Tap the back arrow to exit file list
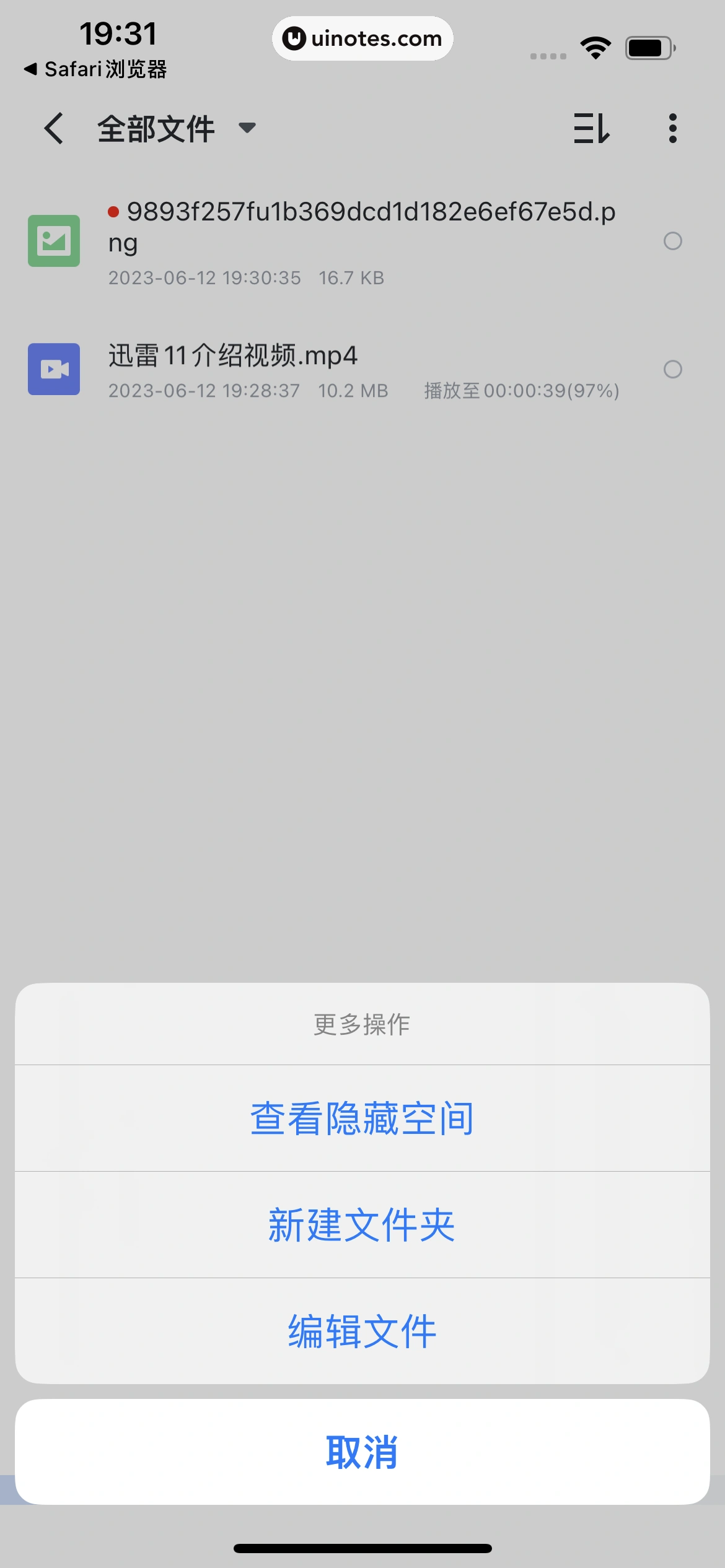 [53, 128]
